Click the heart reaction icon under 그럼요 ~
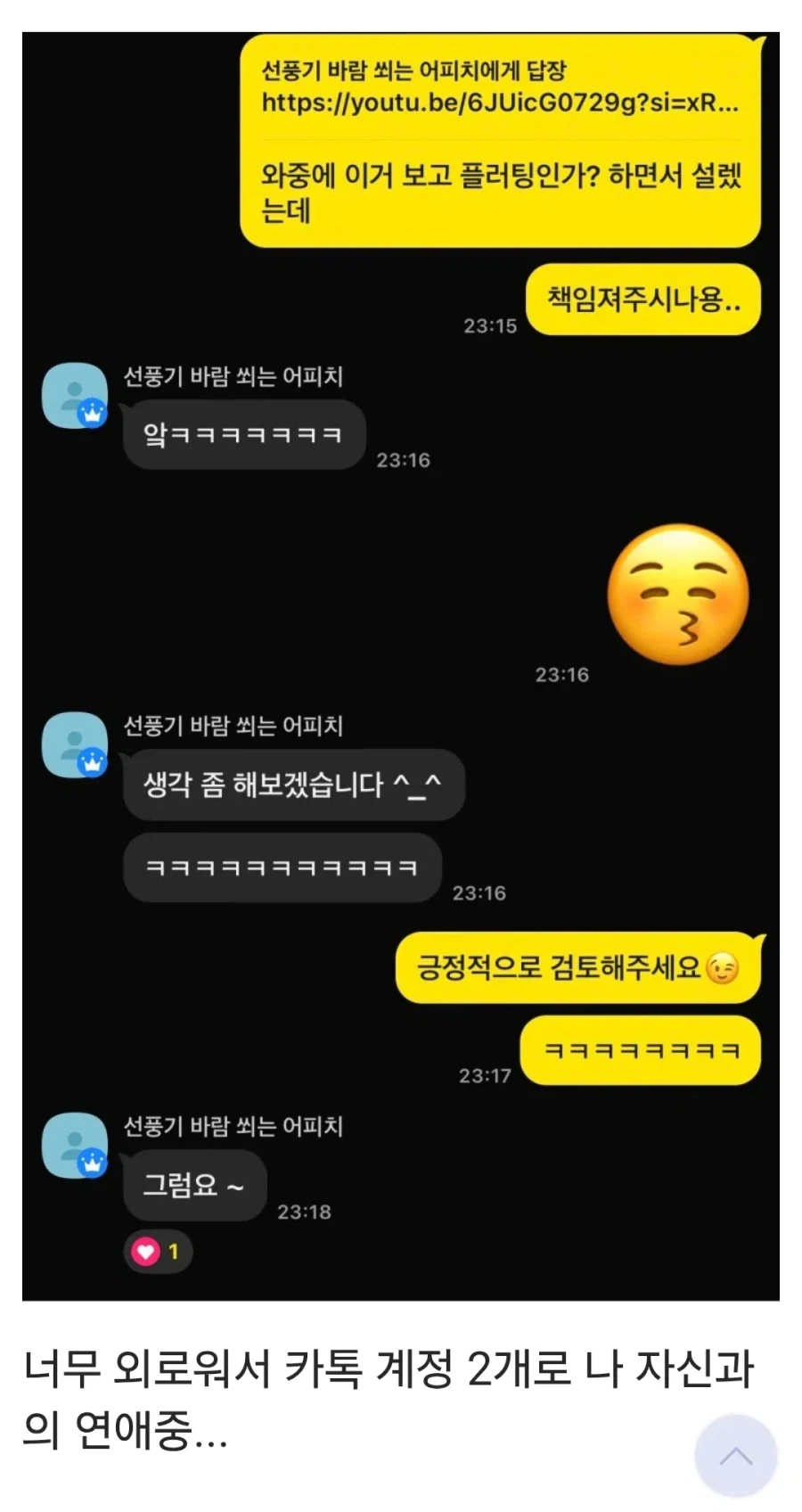Screen dimensions: 802x1512 [x=143, y=1252]
